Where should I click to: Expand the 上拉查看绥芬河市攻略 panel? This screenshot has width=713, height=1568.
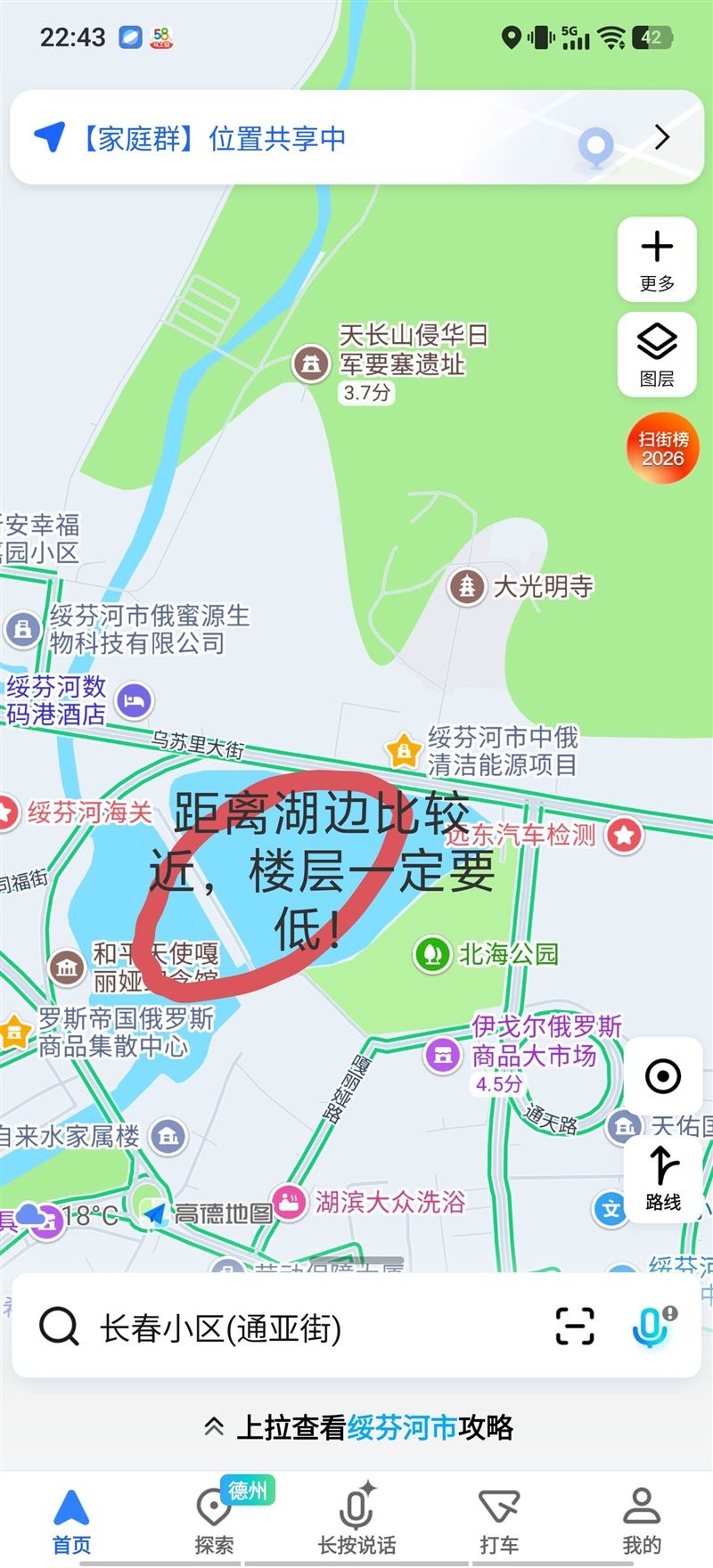click(356, 1427)
